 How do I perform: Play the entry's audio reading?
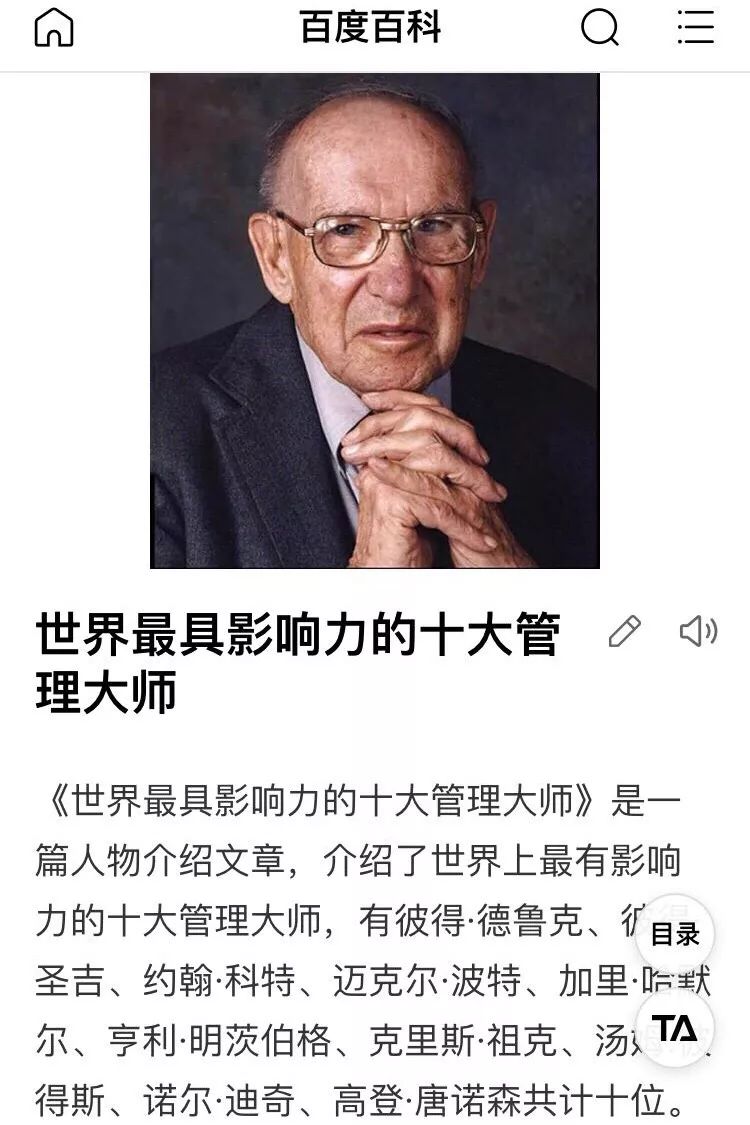click(x=698, y=631)
